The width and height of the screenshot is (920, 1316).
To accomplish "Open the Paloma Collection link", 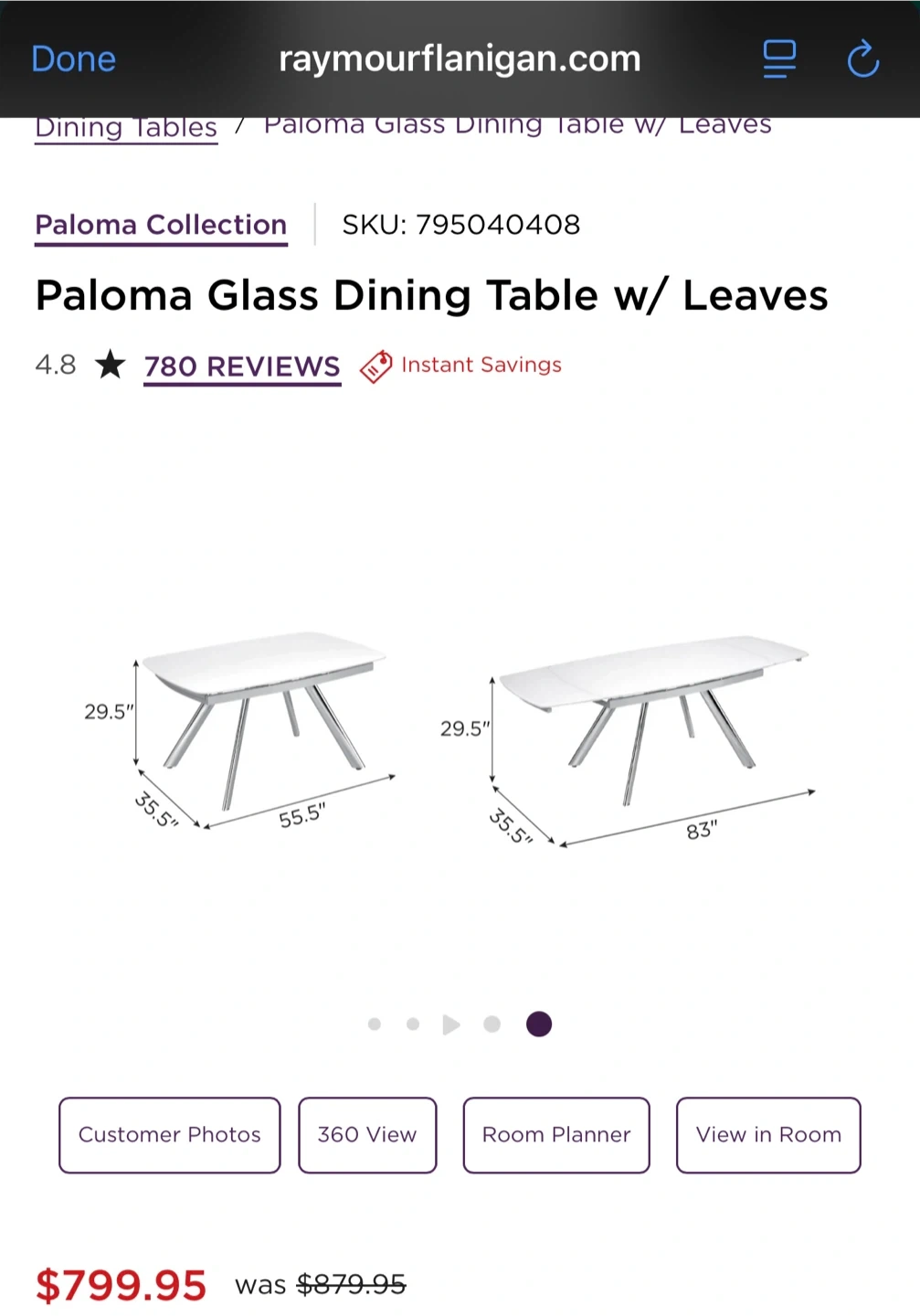I will click(161, 225).
